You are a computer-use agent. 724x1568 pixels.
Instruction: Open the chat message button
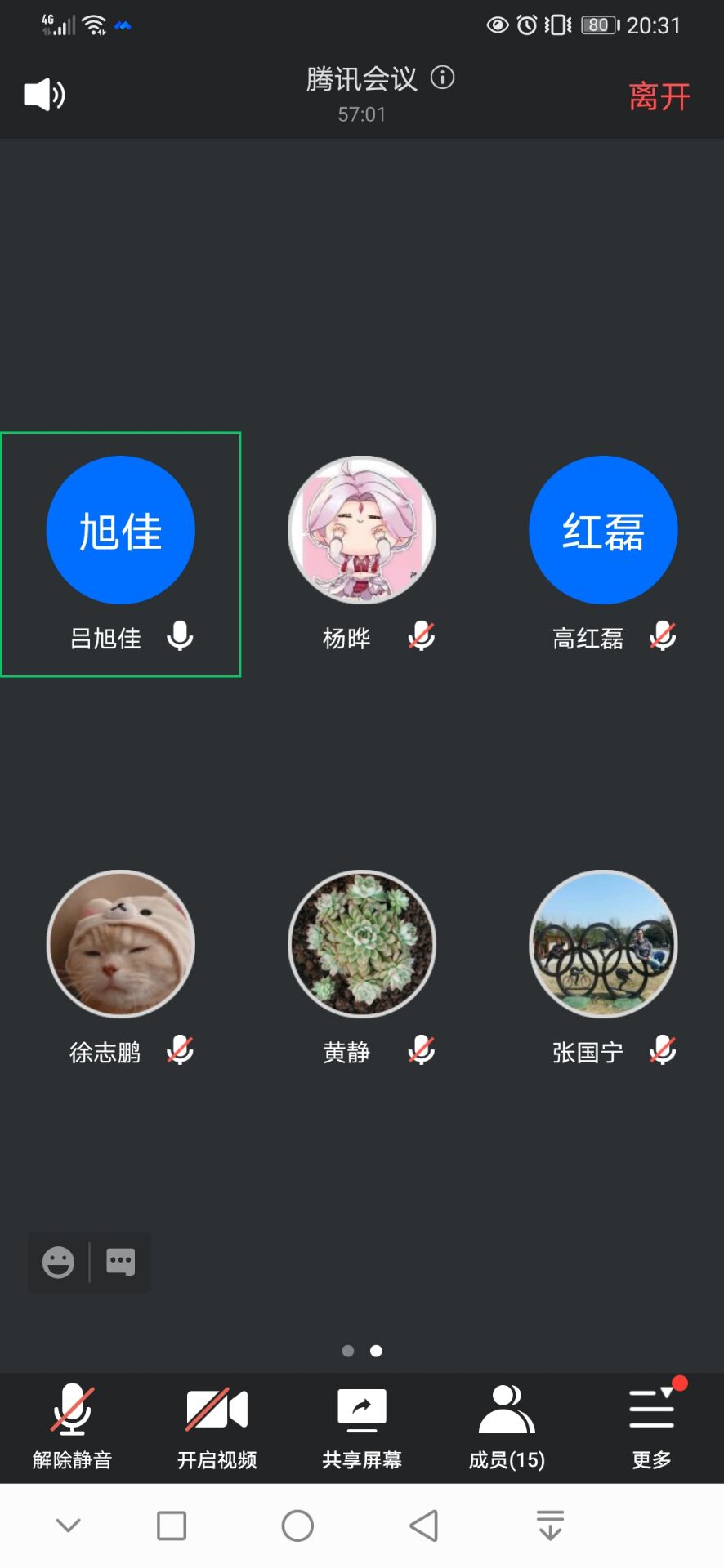pos(121,1262)
